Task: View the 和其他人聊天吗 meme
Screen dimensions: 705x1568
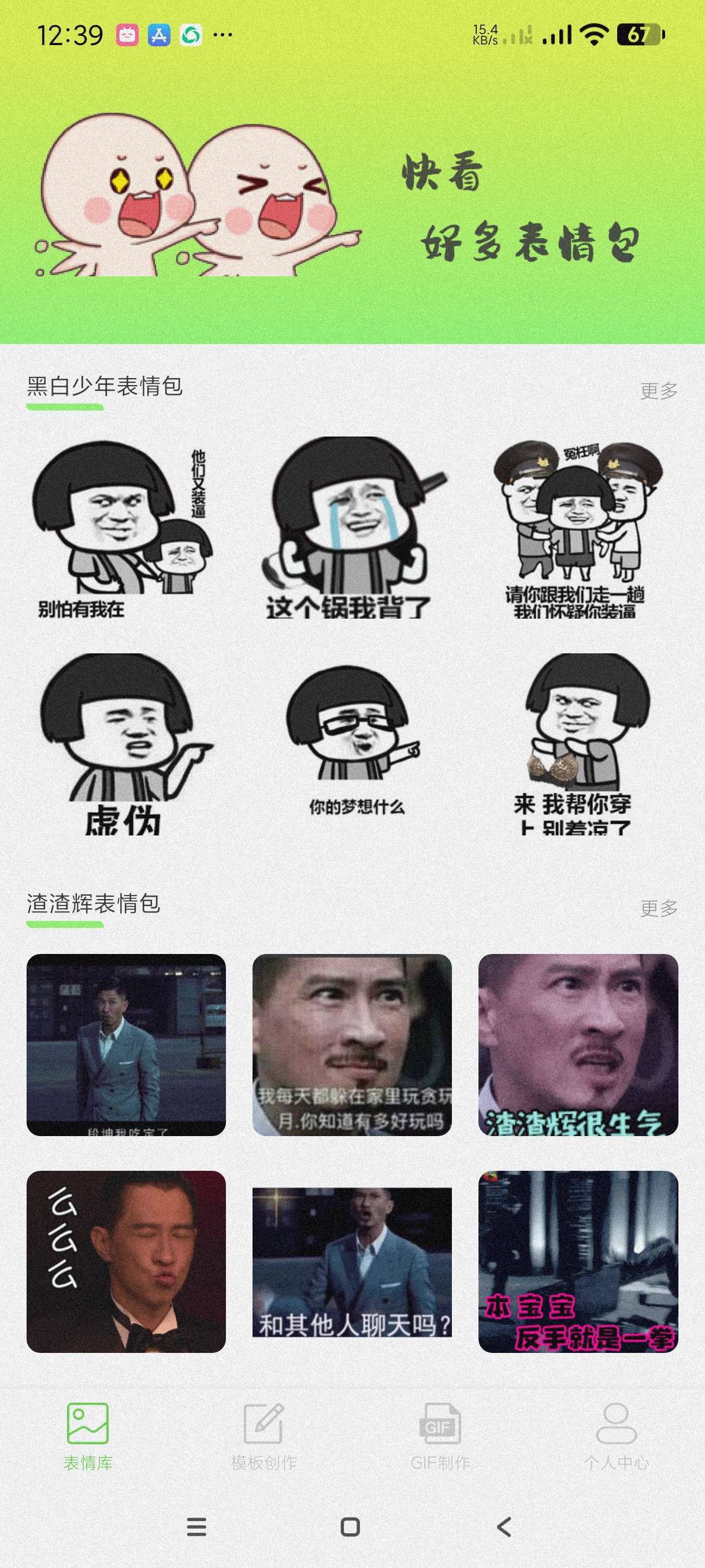Action: [352, 1261]
